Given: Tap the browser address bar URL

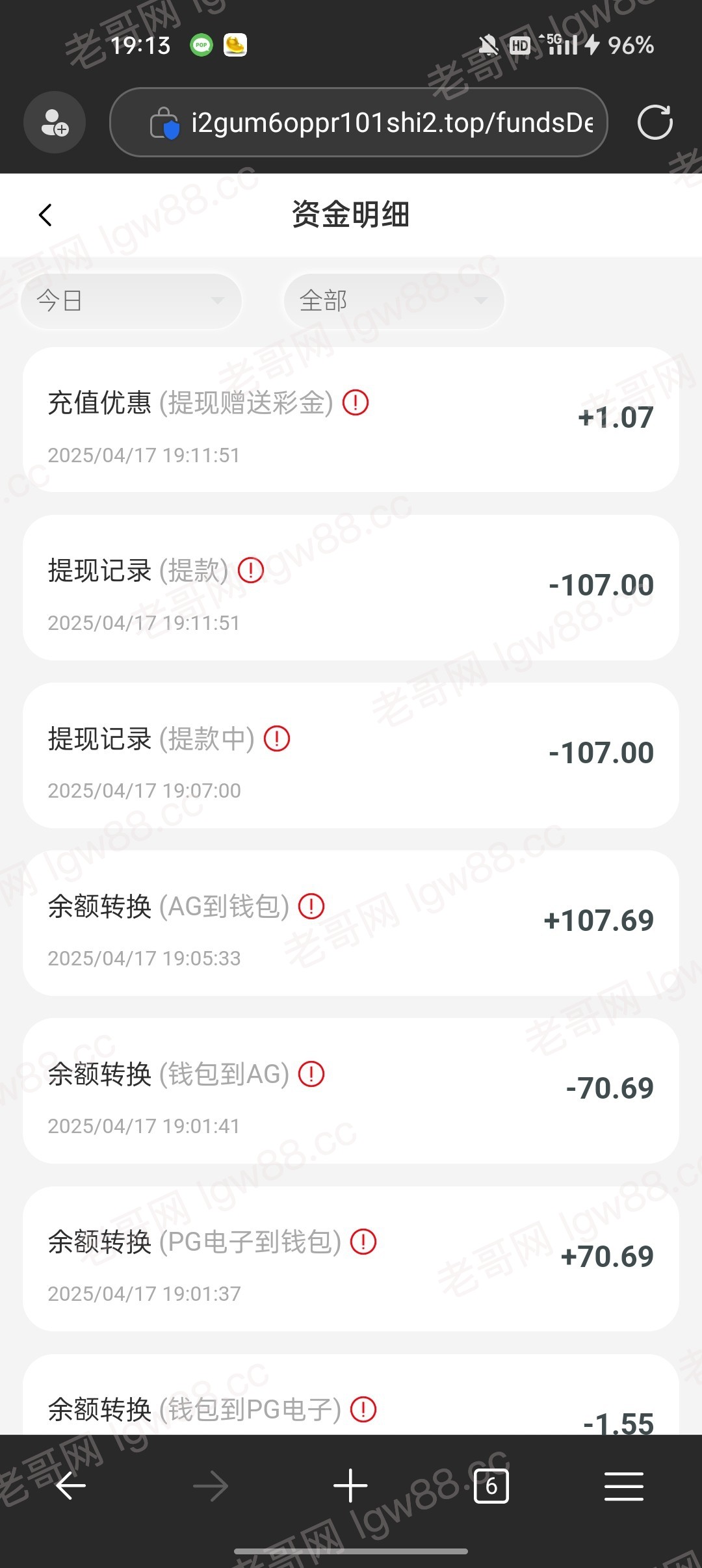Looking at the screenshot, I should 359,122.
